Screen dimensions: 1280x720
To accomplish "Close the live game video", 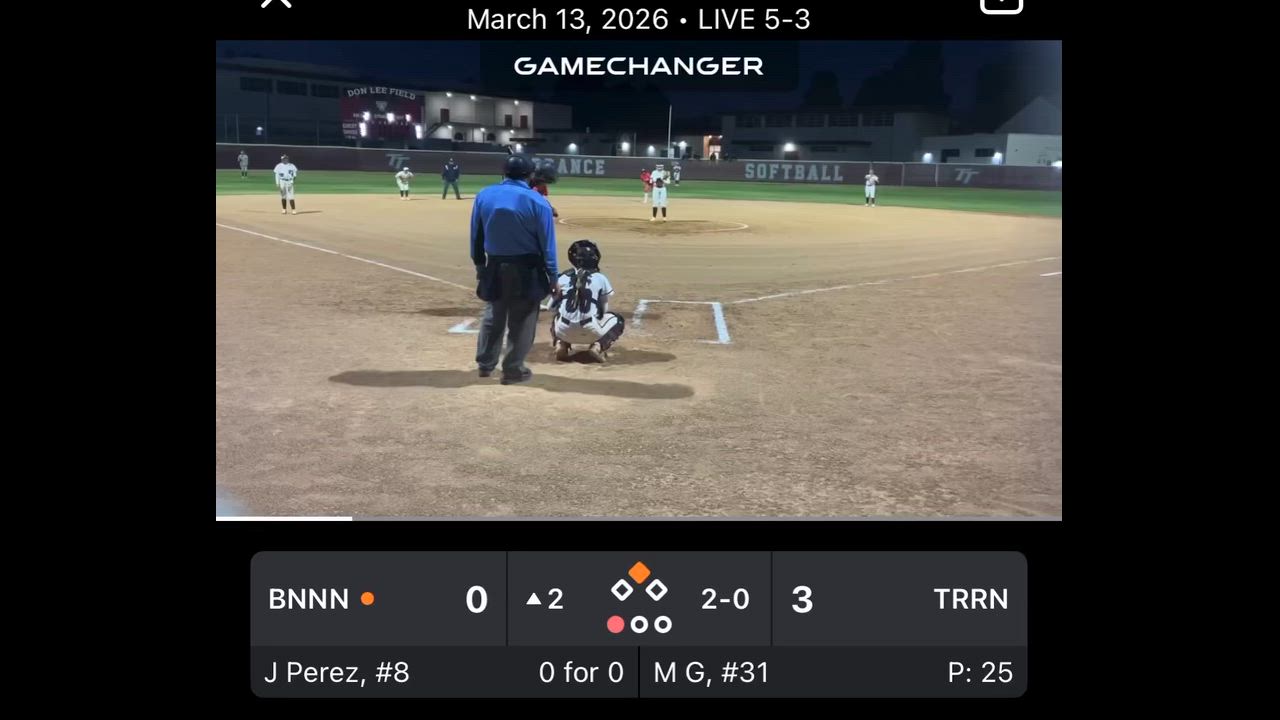I will (x=276, y=3).
